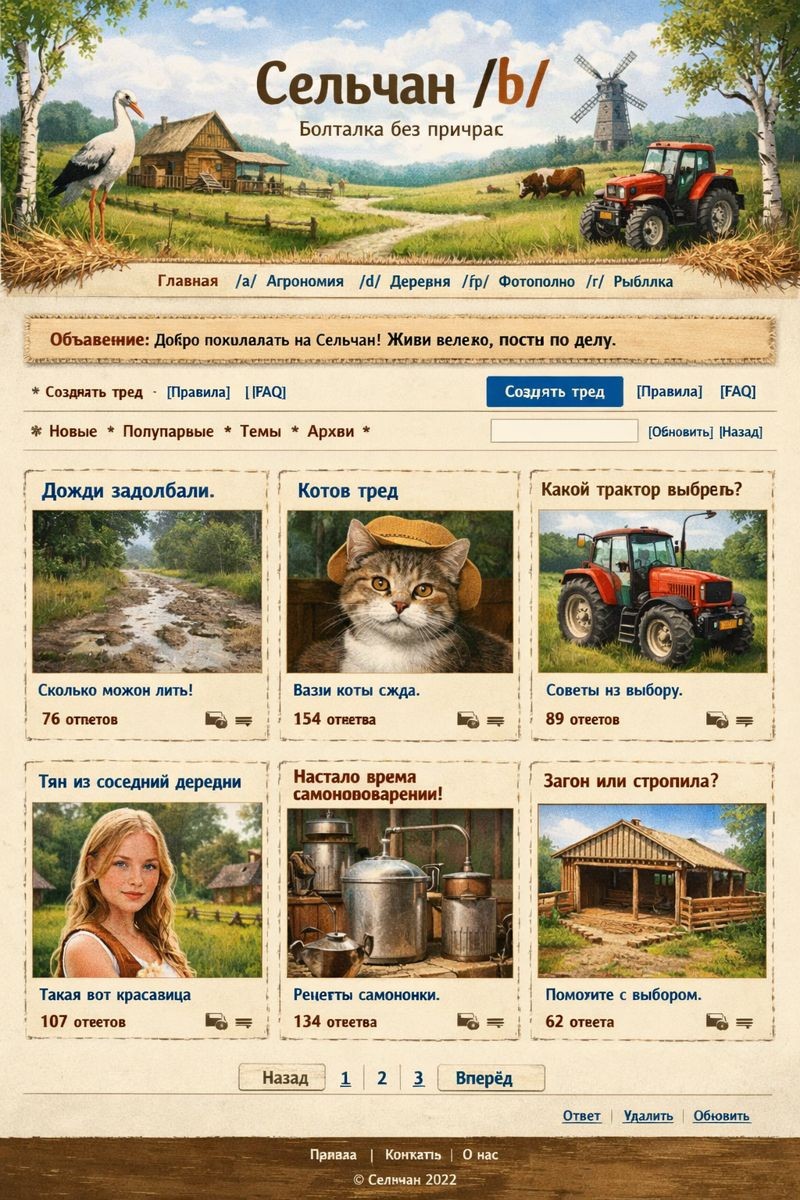Tap the blue Создать тред button
Viewport: 800px width, 1200px height.
[x=554, y=392]
